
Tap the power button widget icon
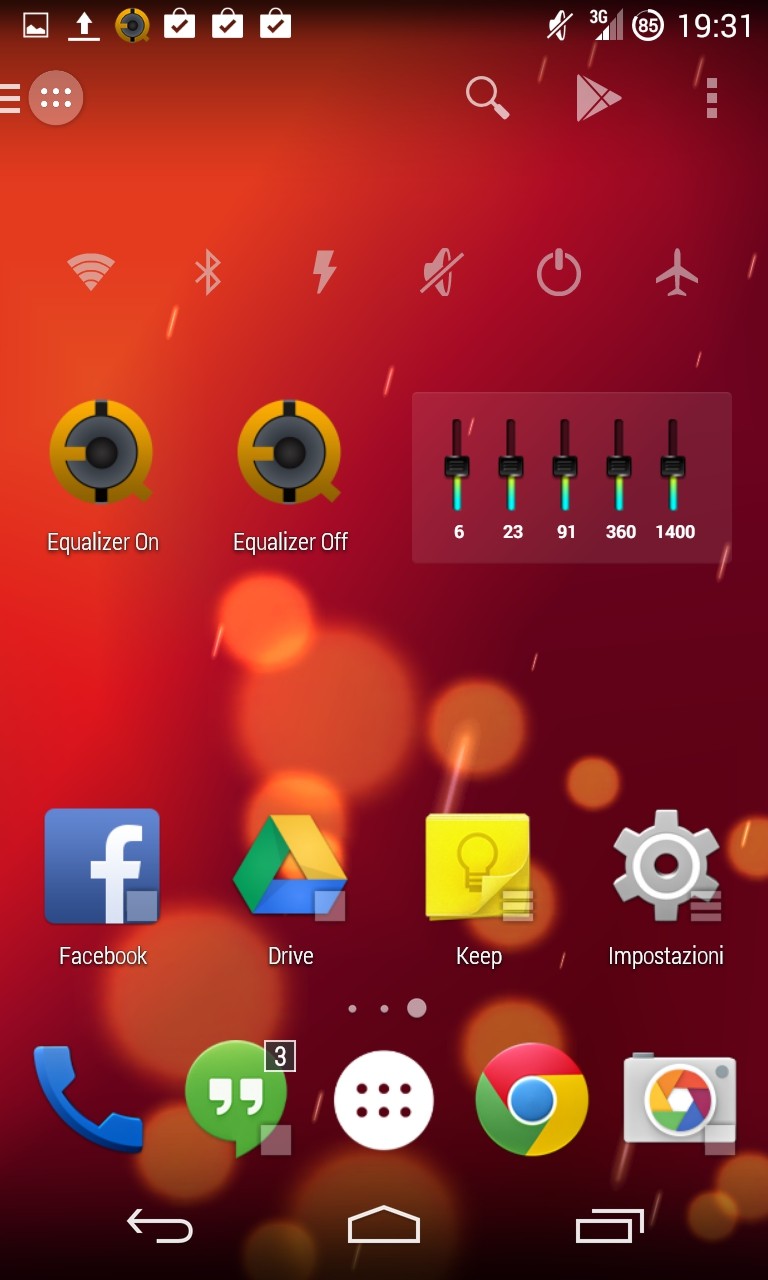559,273
